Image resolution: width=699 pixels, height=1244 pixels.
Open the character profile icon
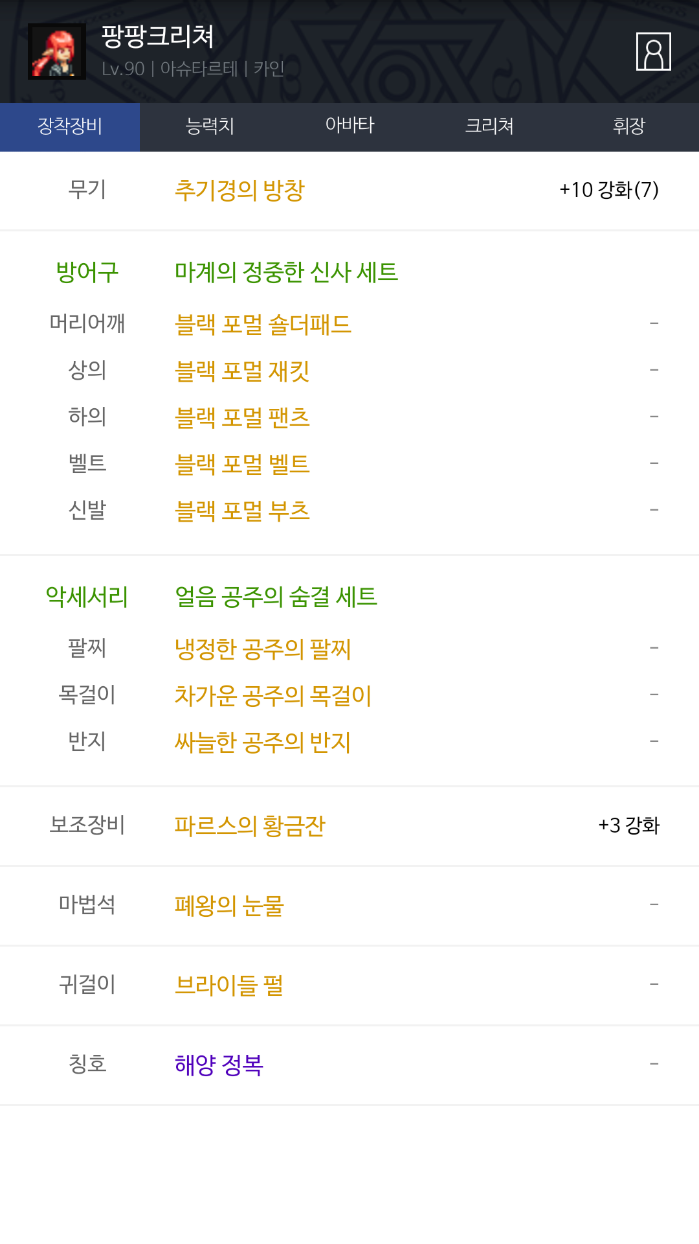tap(653, 52)
